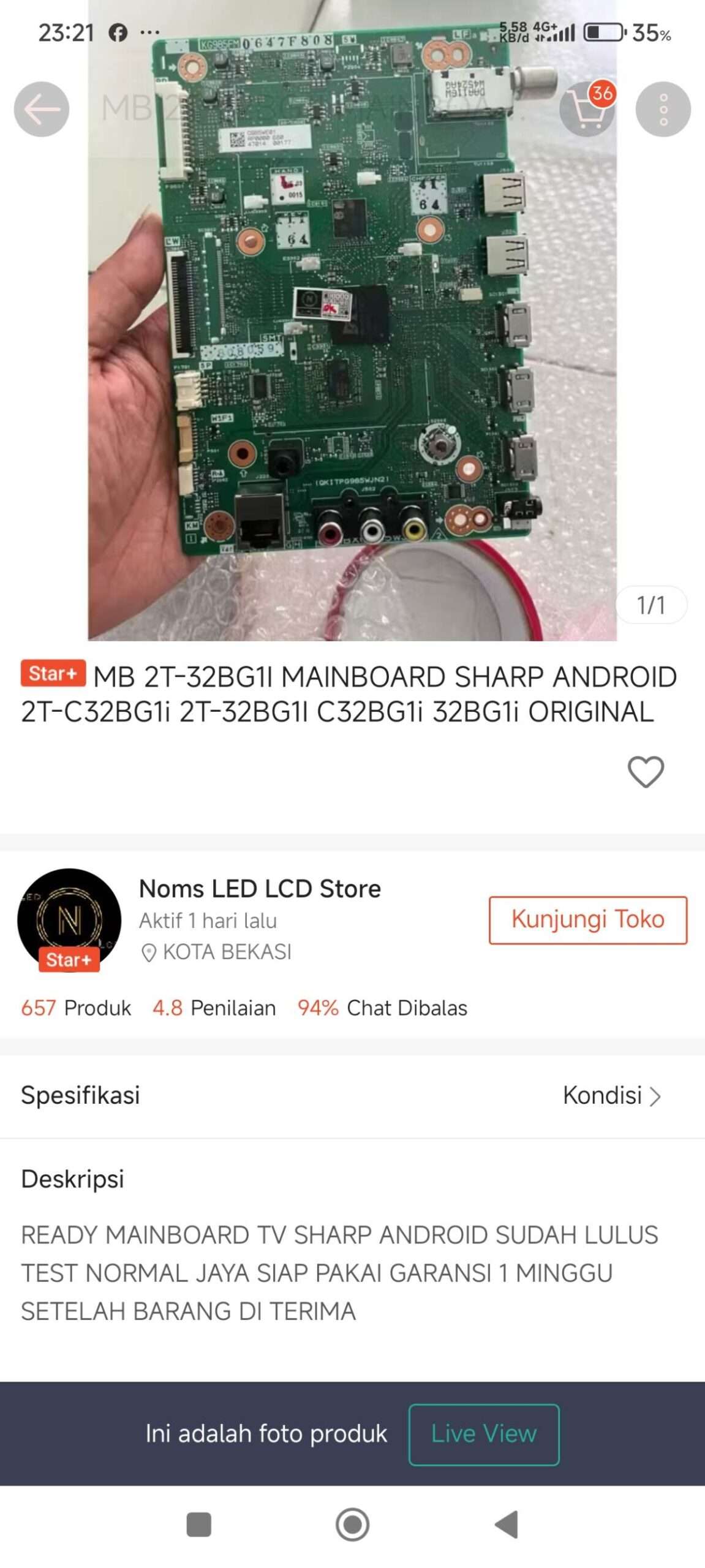Open the three-dot overflow menu
This screenshot has height=1568, width=705.
click(x=663, y=109)
